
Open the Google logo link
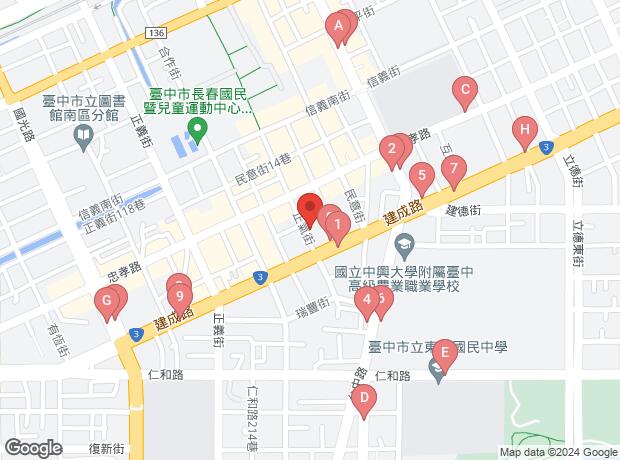point(33,448)
